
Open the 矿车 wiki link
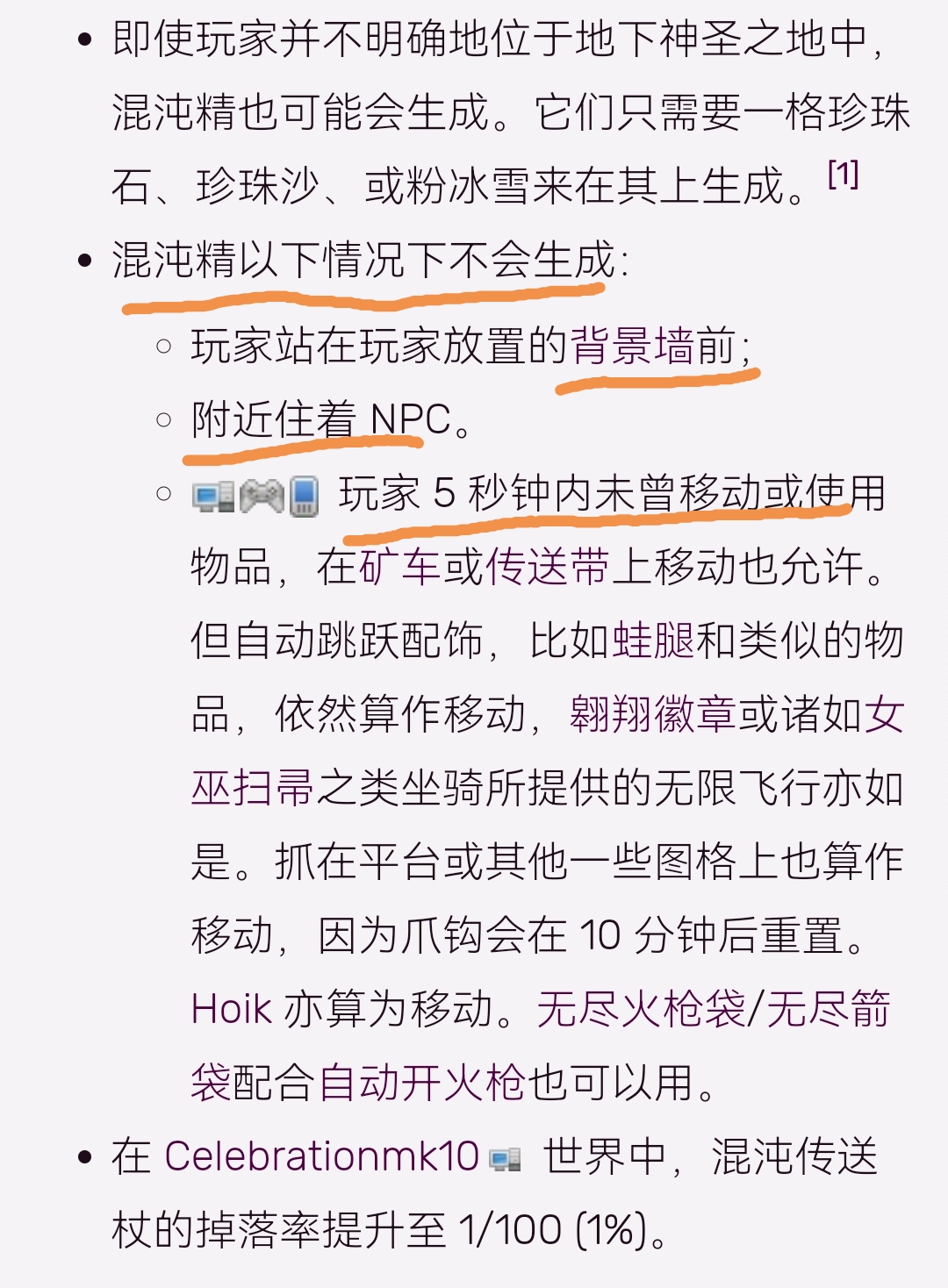399,567
